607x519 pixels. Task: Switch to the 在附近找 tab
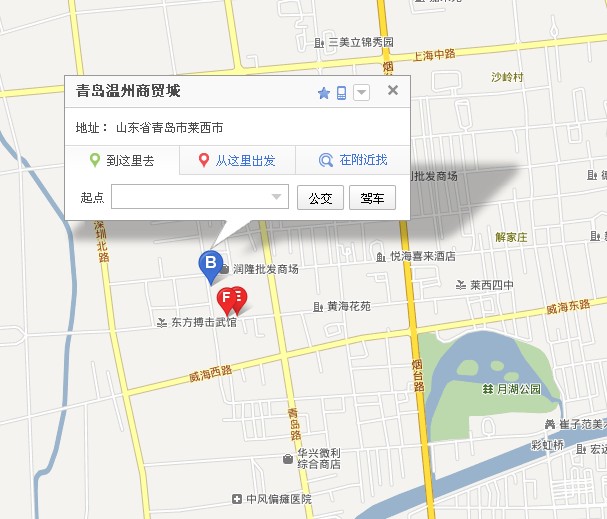(x=353, y=160)
